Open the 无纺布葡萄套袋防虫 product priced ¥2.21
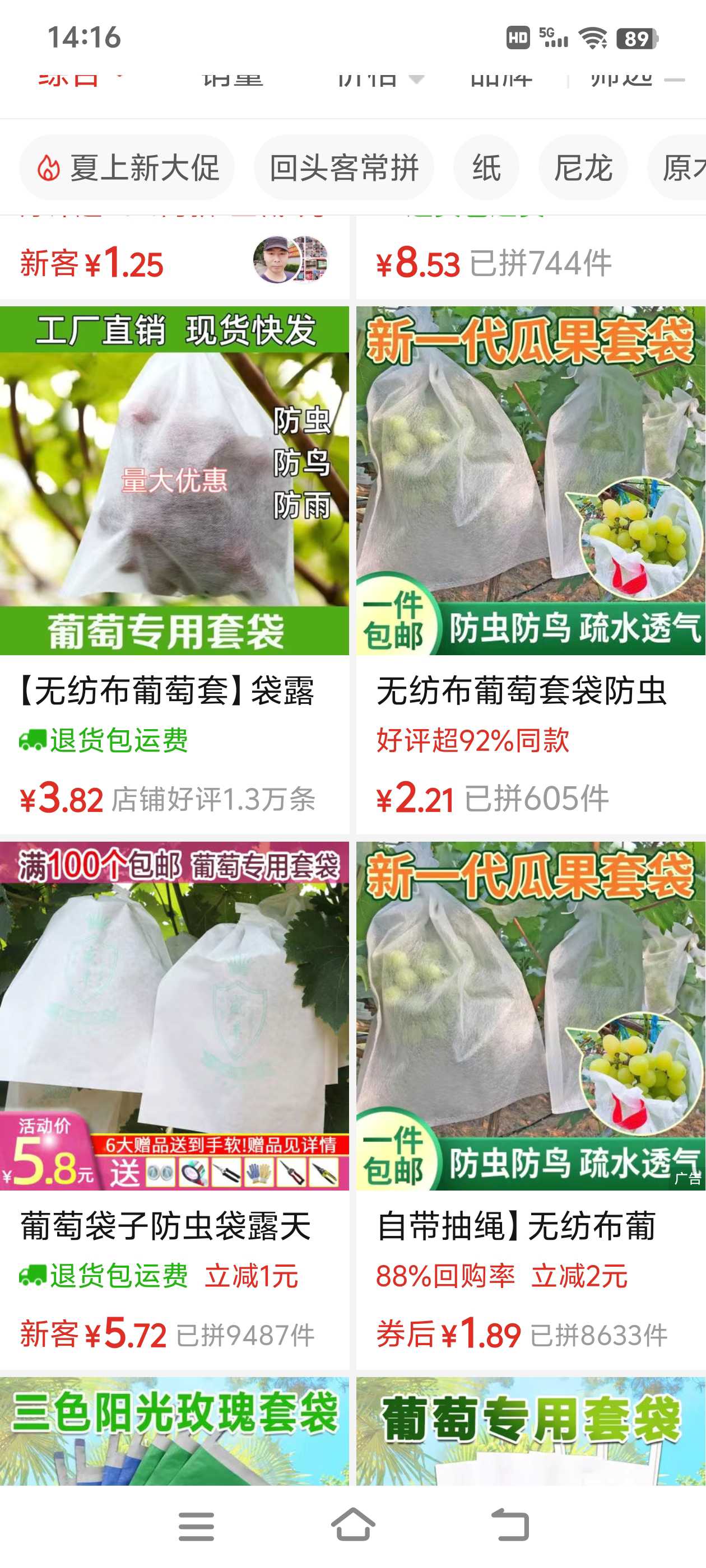The width and height of the screenshot is (706, 1568). coord(531,570)
